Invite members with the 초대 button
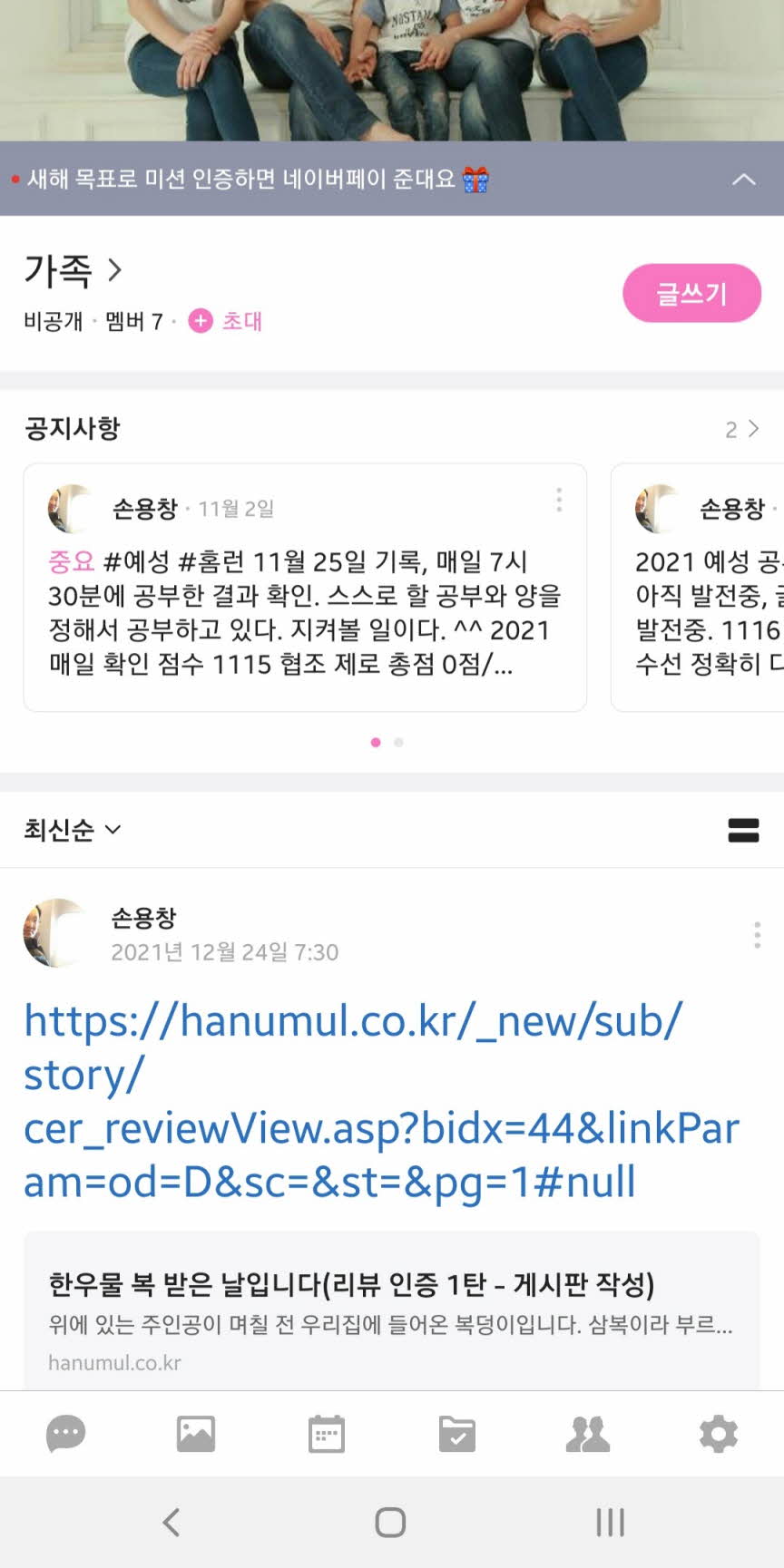784x1568 pixels. tap(226, 321)
